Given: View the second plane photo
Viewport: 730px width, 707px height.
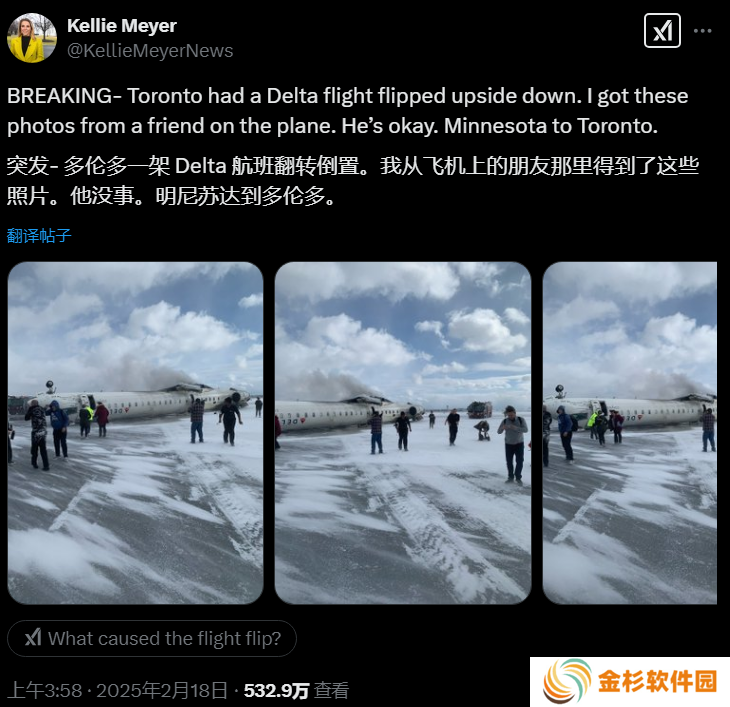Looking at the screenshot, I should pyautogui.click(x=403, y=432).
